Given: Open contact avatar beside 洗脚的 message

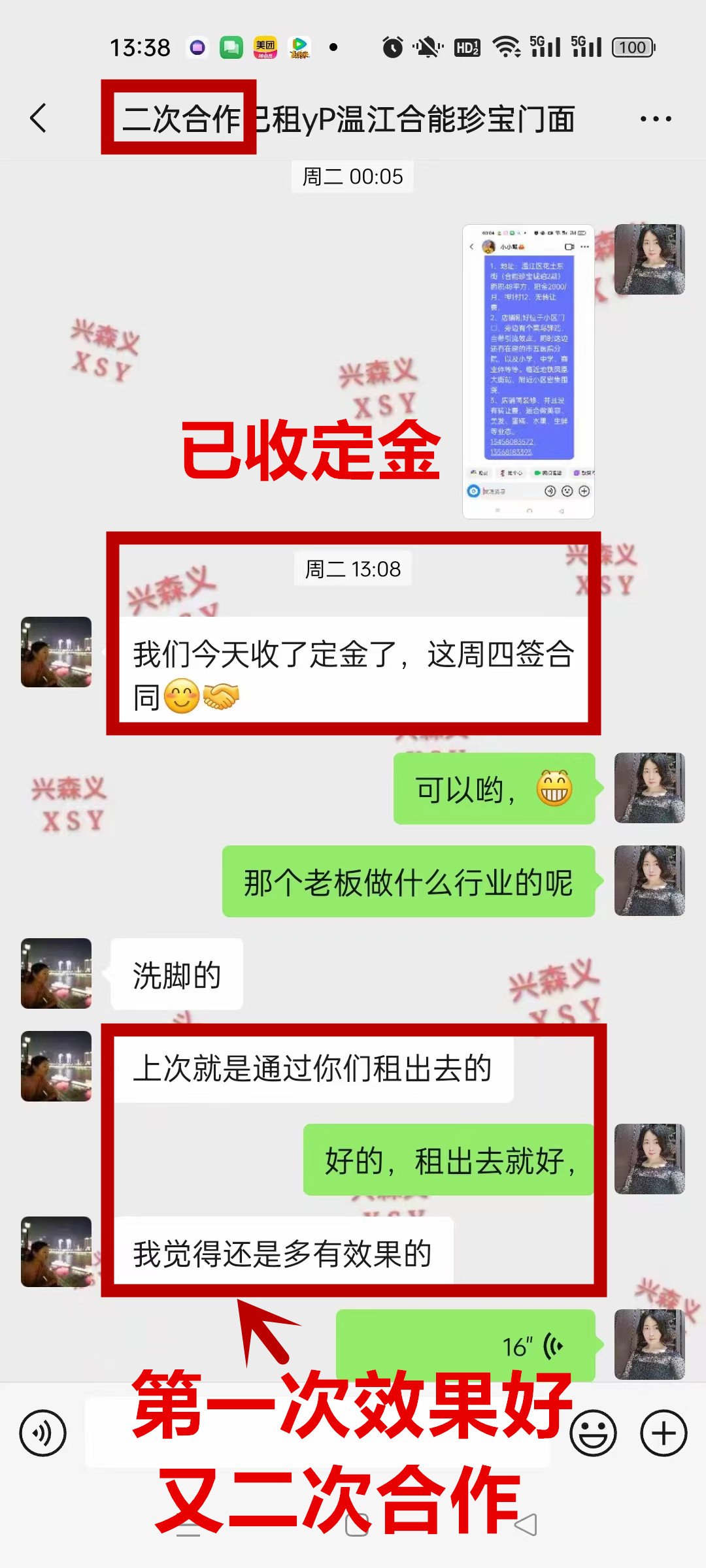Looking at the screenshot, I should 56,973.
